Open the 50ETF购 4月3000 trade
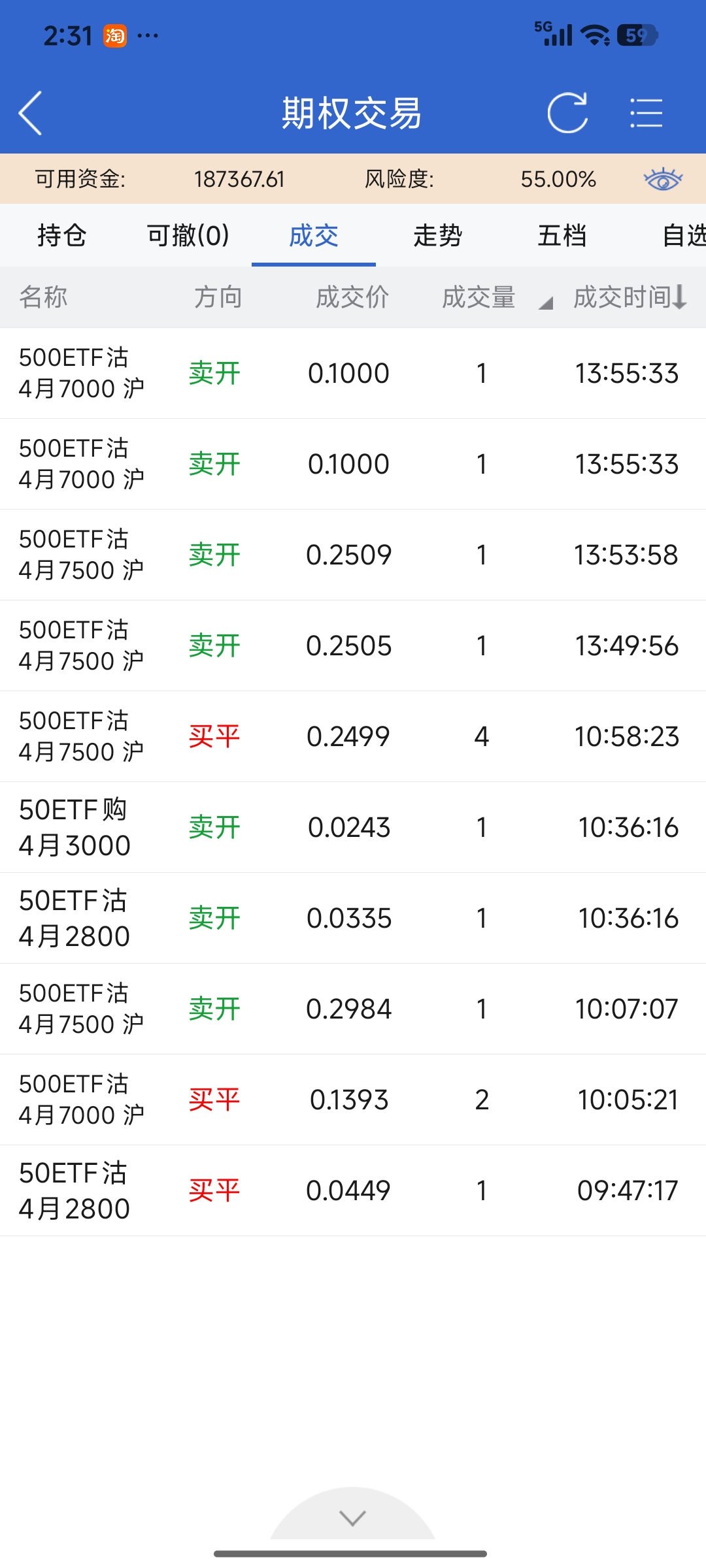 (353, 827)
